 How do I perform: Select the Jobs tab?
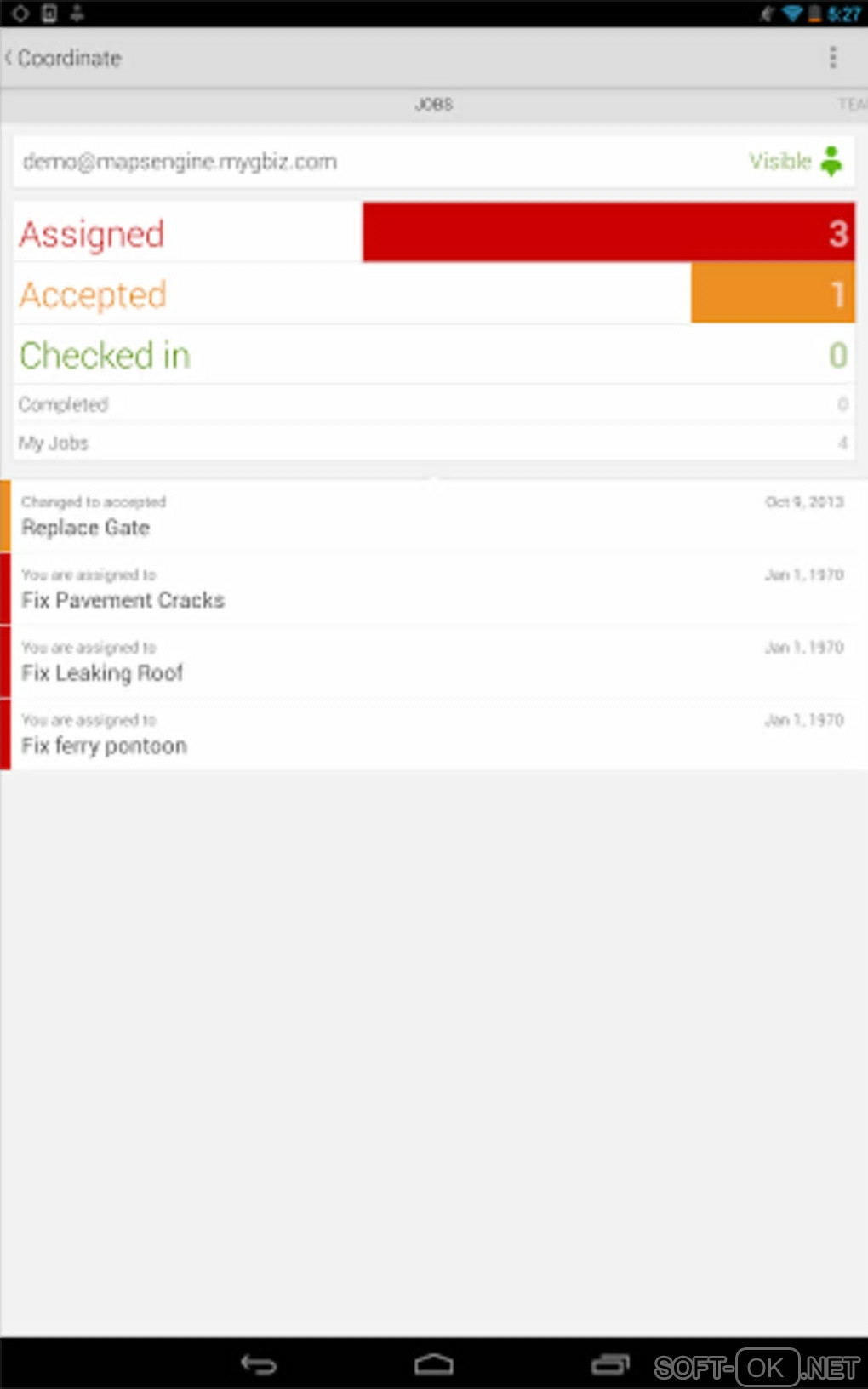click(433, 105)
